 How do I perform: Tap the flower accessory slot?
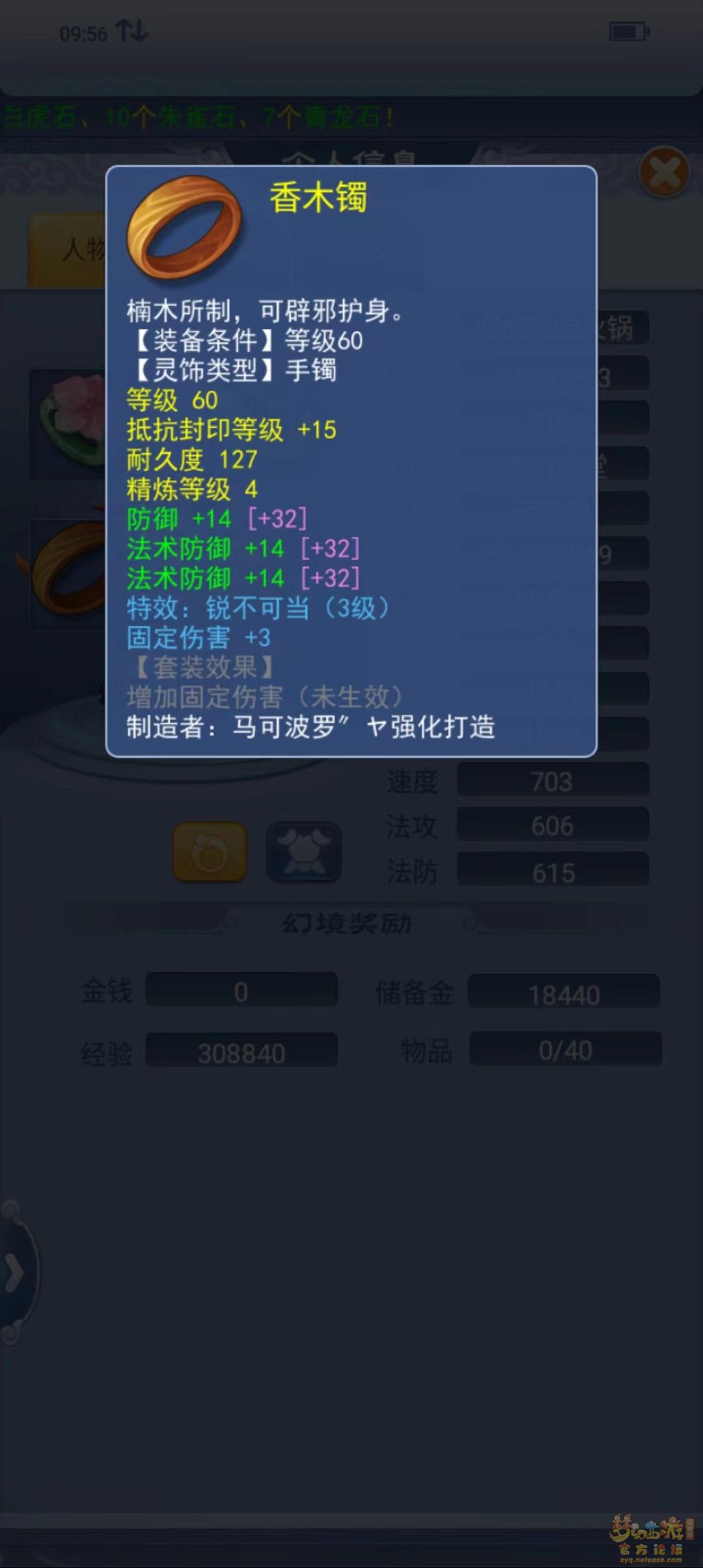click(68, 423)
